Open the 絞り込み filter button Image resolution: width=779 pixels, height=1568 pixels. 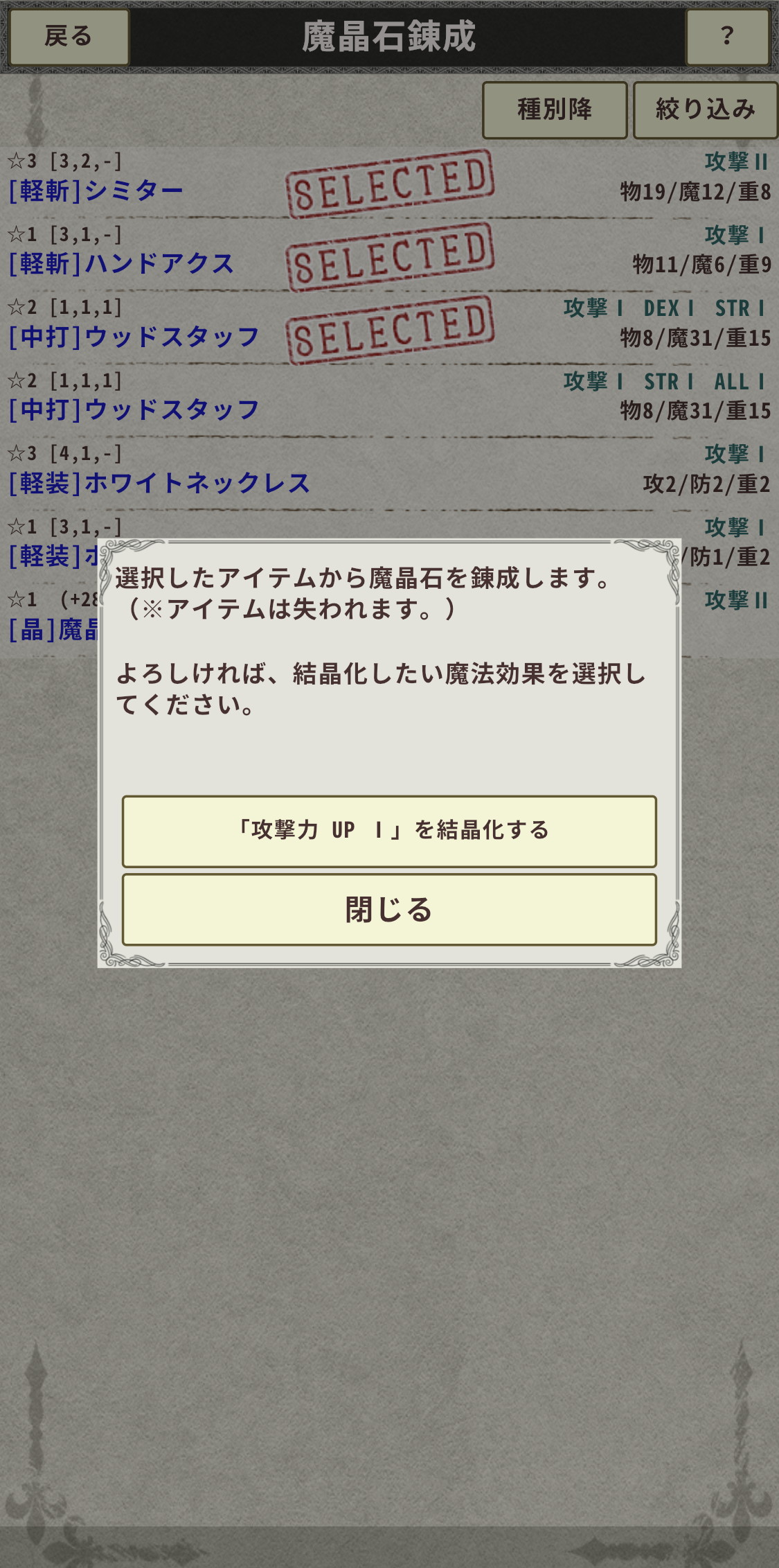coord(705,110)
